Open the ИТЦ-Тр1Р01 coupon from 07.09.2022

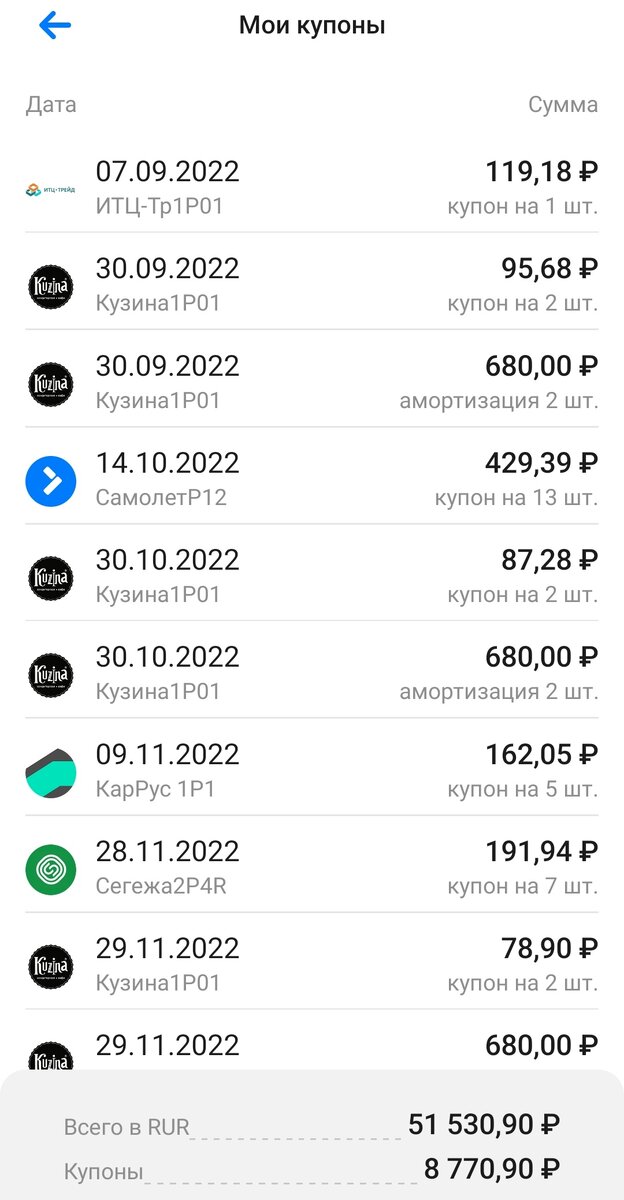[x=312, y=188]
